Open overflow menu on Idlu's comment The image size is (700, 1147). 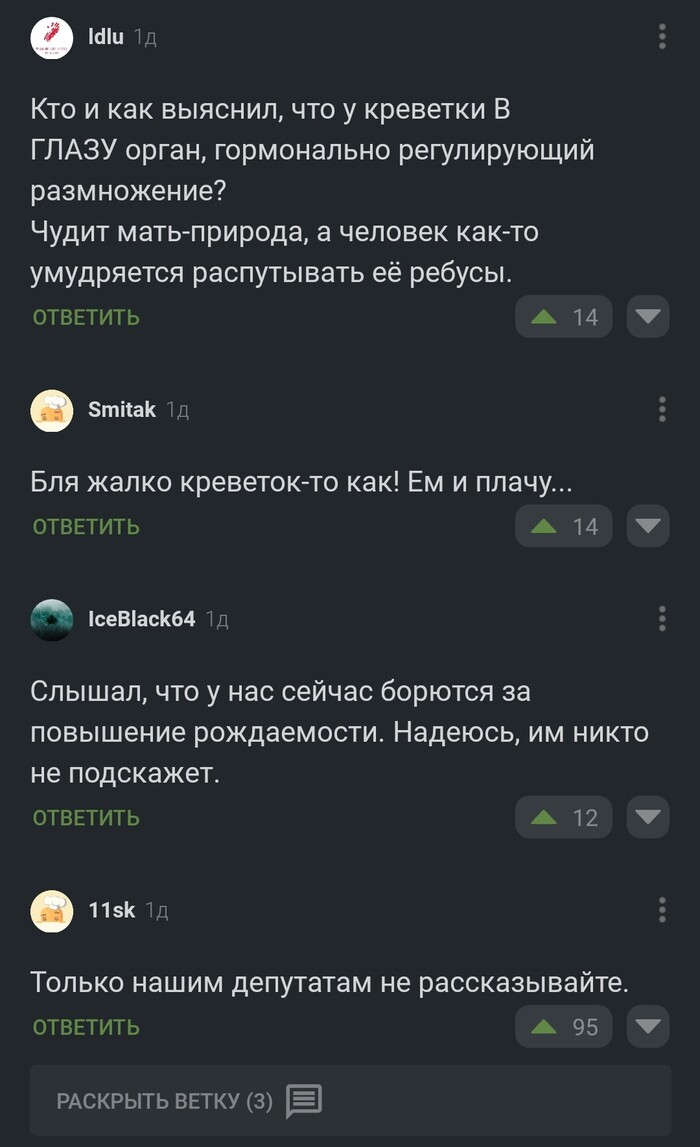tap(662, 38)
